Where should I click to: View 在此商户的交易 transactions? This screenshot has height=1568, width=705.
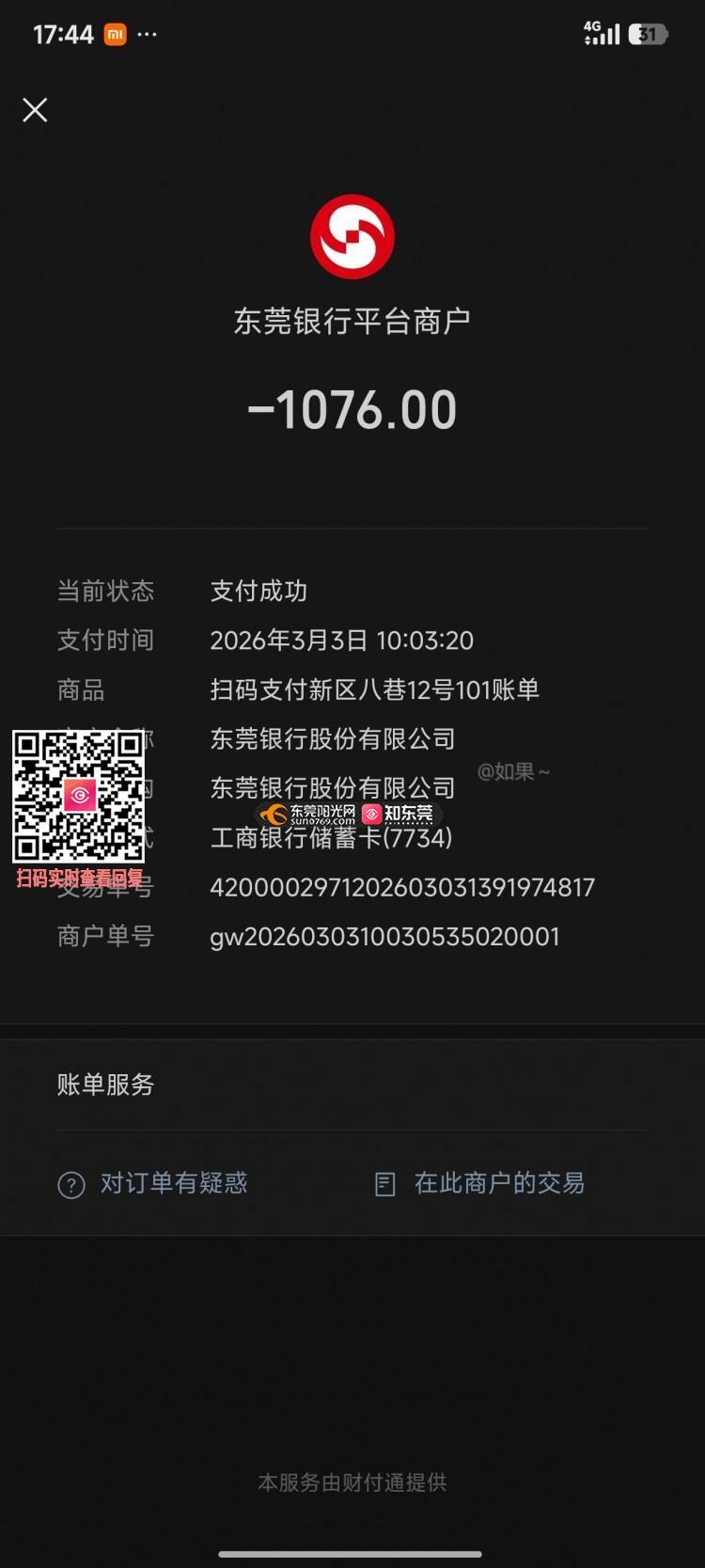coord(479,1183)
